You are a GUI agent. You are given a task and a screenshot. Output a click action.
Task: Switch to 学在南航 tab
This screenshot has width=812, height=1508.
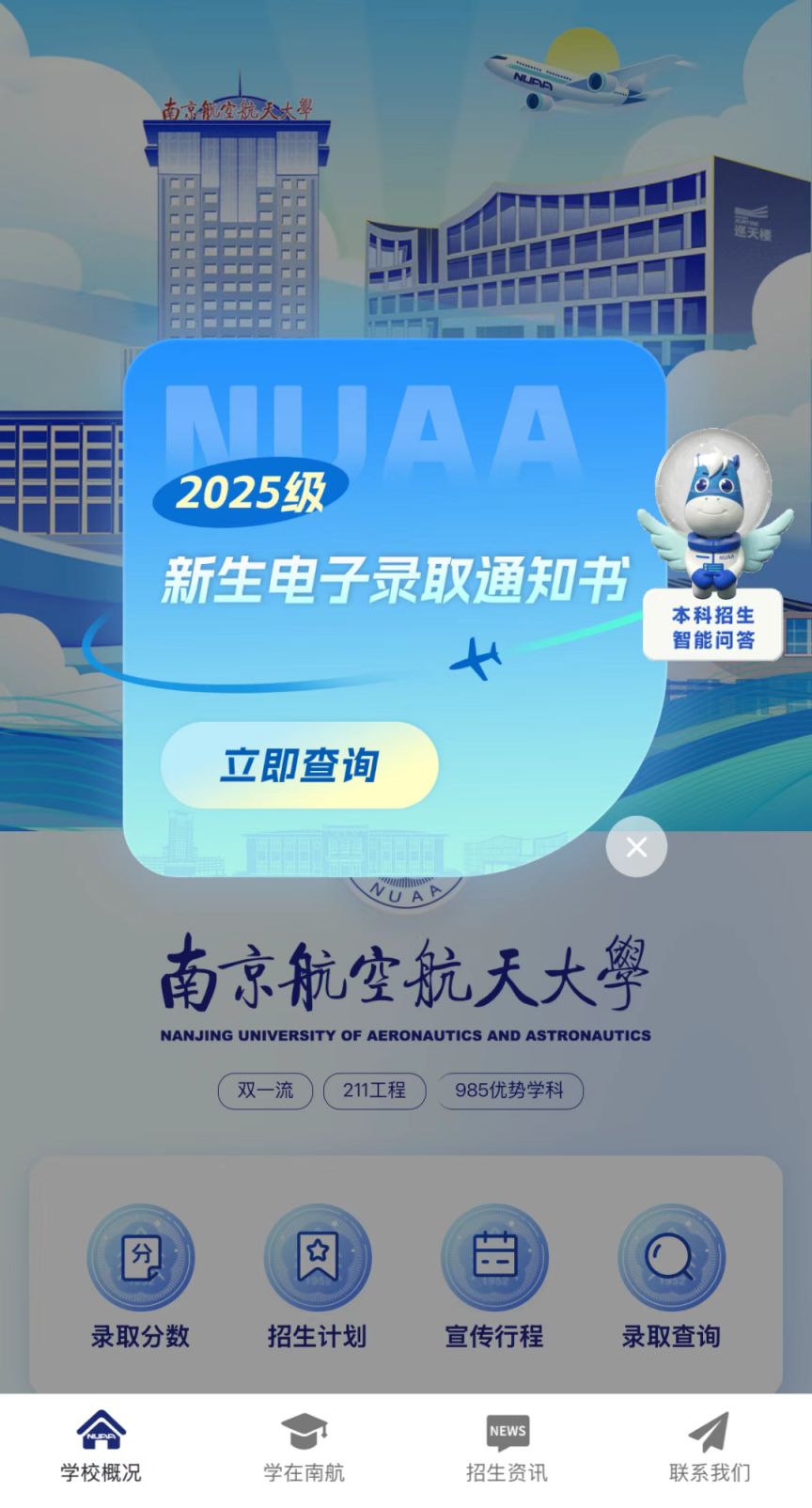304,1448
